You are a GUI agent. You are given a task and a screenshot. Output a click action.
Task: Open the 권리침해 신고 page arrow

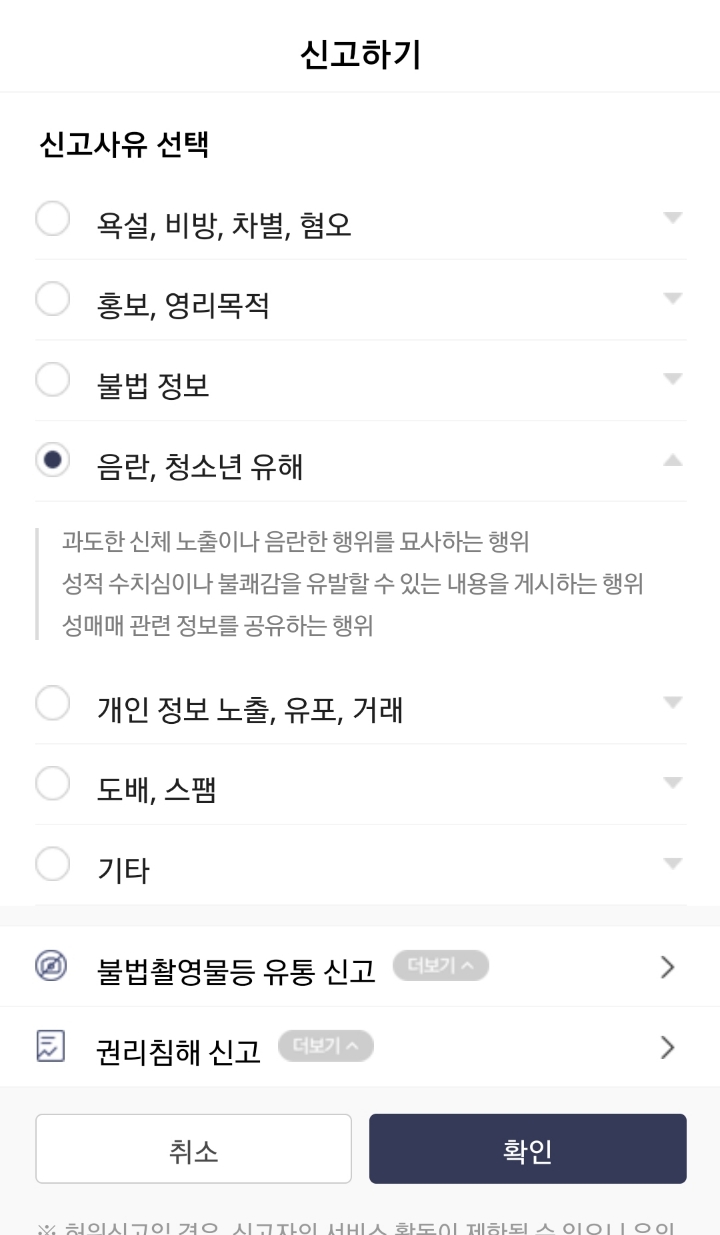[x=667, y=1047]
